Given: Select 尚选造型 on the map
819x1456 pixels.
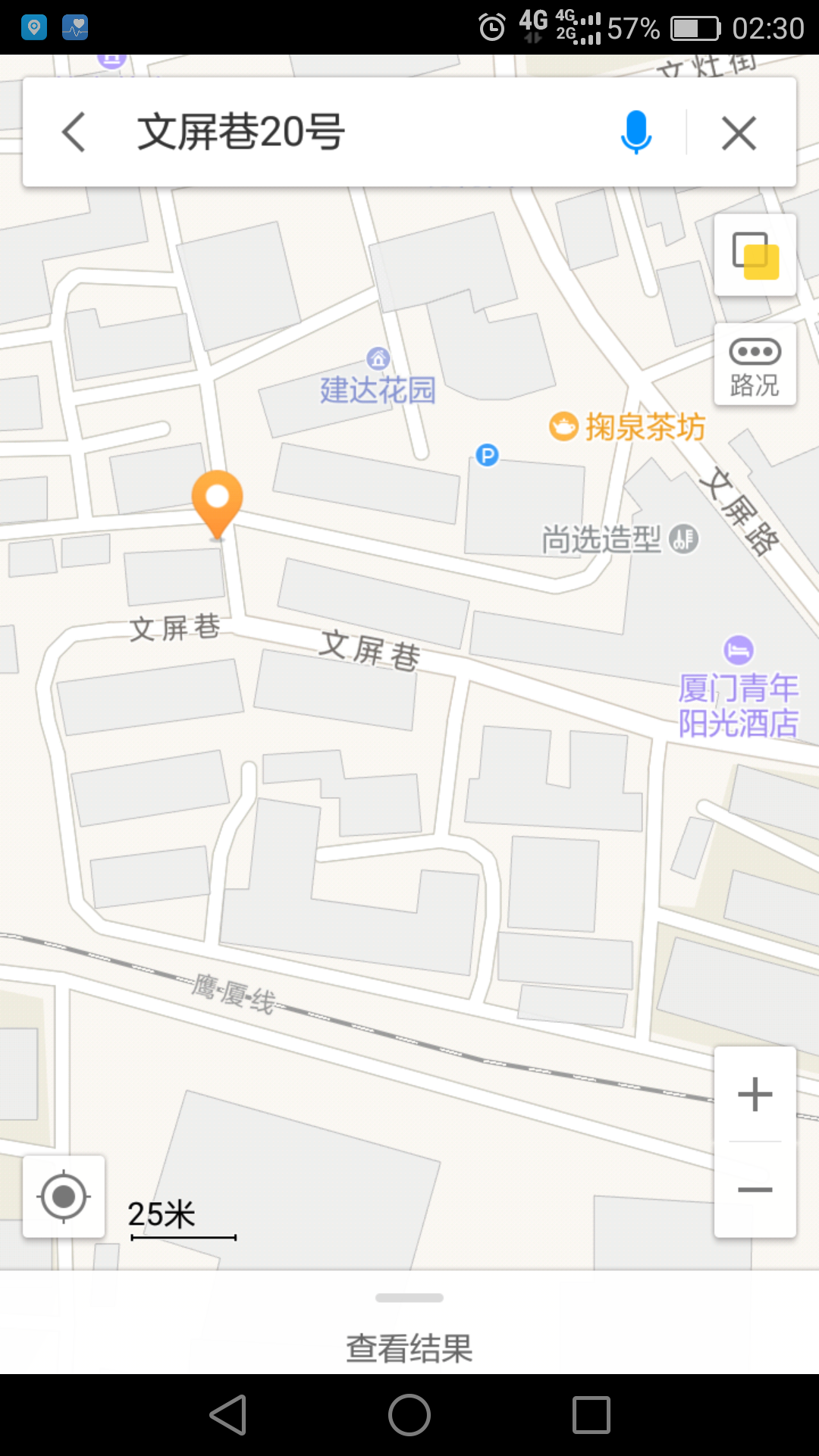Looking at the screenshot, I should pos(618,540).
